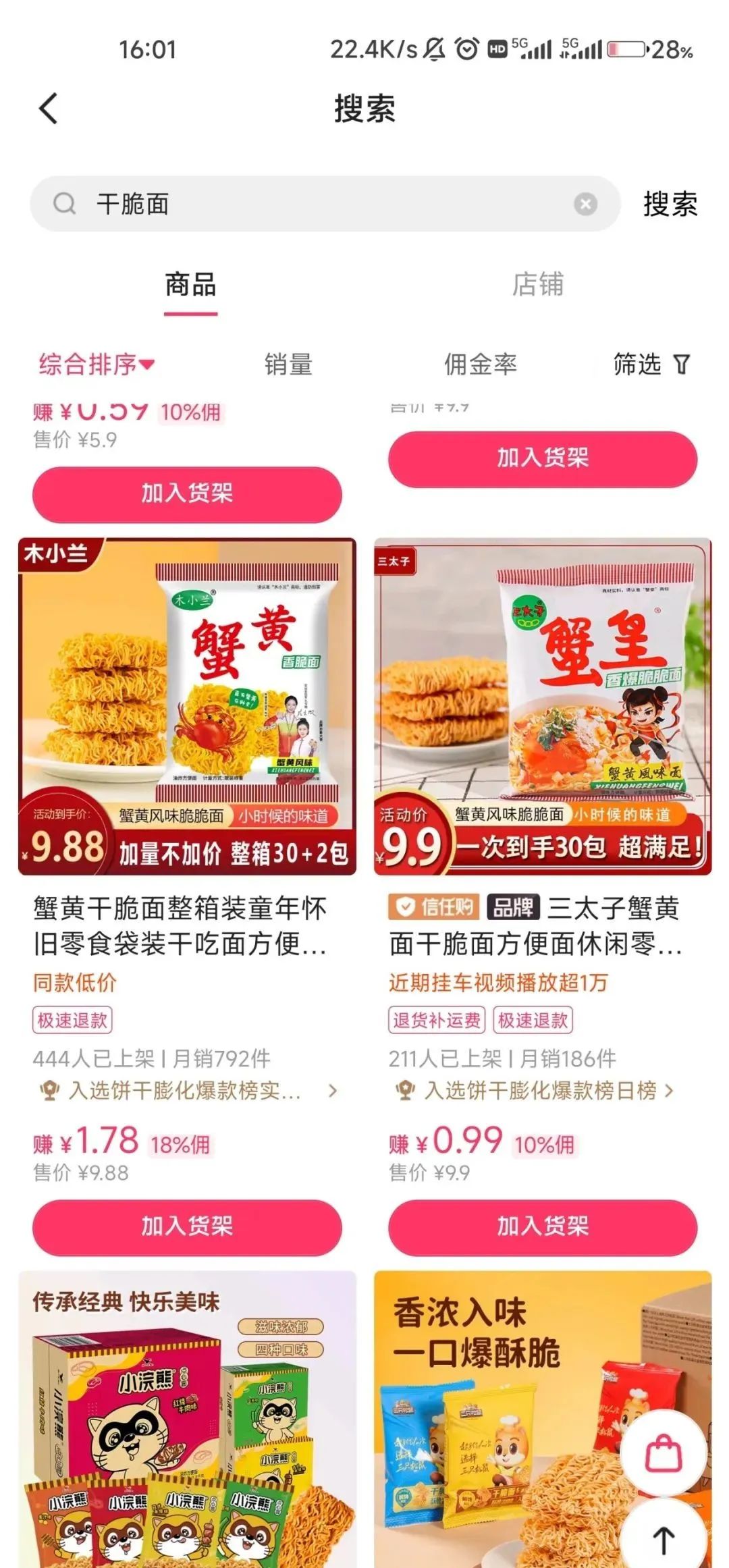Select the 商品 tab
This screenshot has width=729, height=1568.
pyautogui.click(x=190, y=284)
